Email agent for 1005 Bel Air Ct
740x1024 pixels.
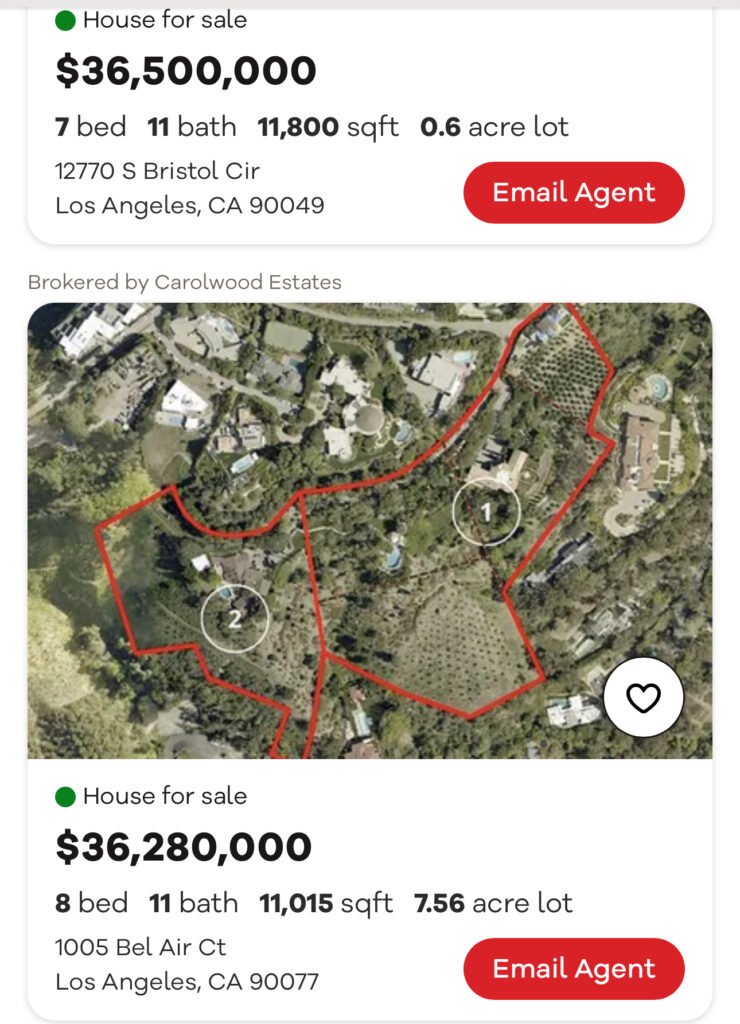point(573,968)
